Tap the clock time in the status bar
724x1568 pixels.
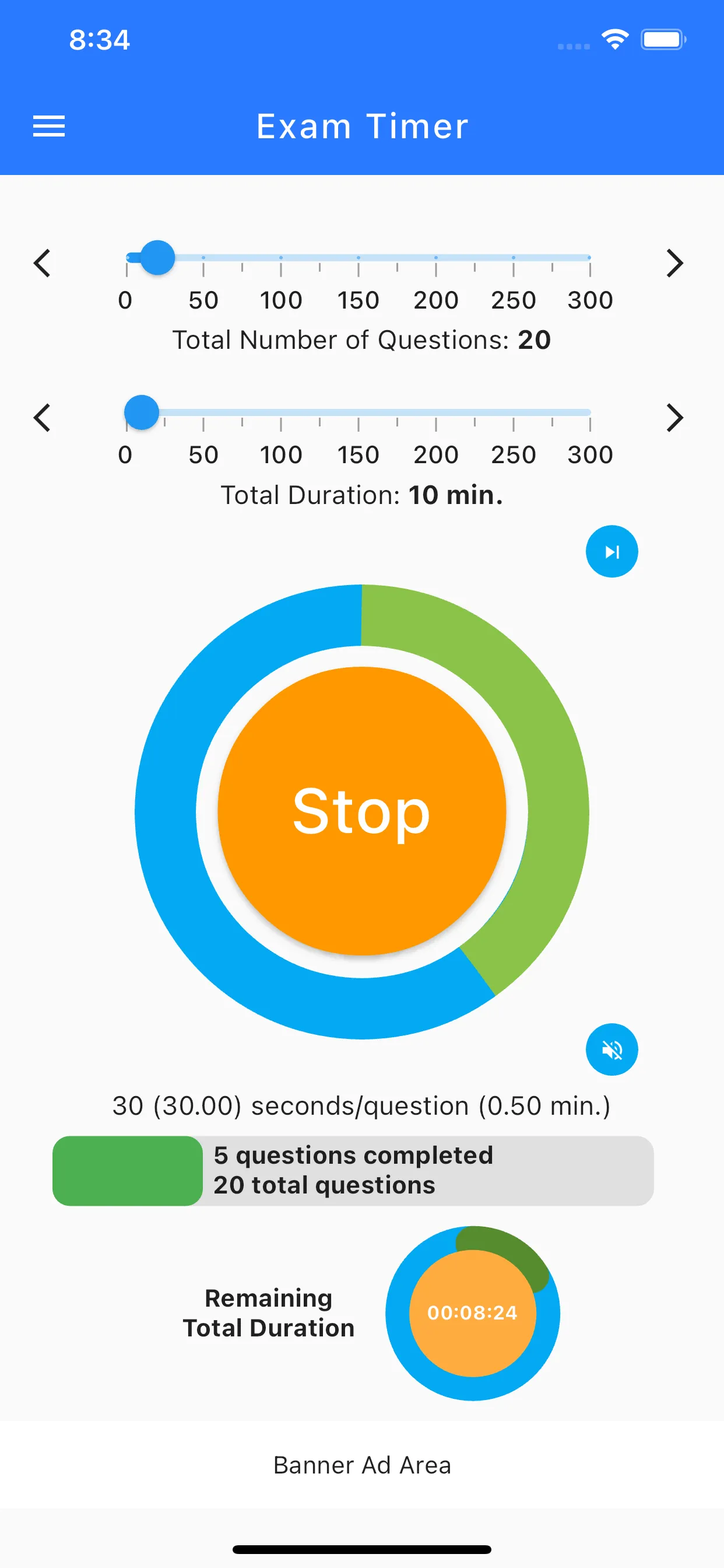tap(100, 39)
